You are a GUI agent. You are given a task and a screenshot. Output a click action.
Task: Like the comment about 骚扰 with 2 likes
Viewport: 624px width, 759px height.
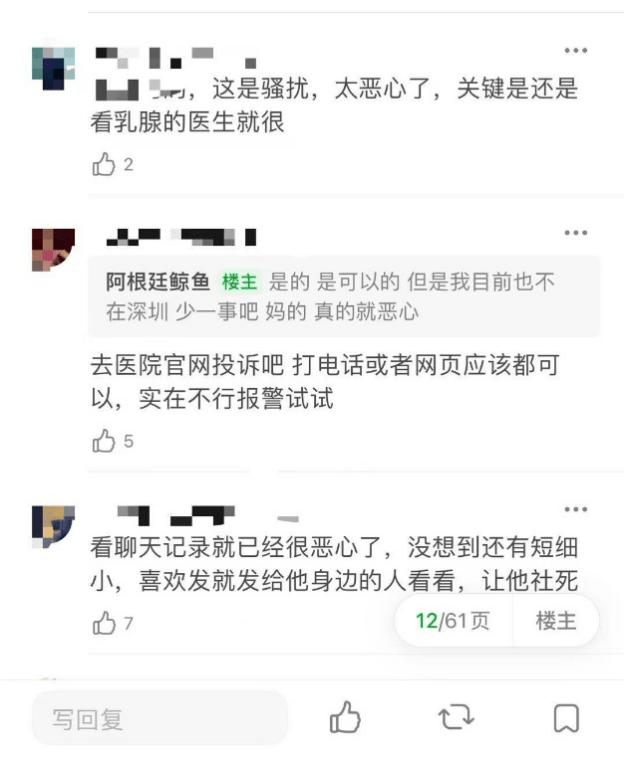pyautogui.click(x=104, y=165)
